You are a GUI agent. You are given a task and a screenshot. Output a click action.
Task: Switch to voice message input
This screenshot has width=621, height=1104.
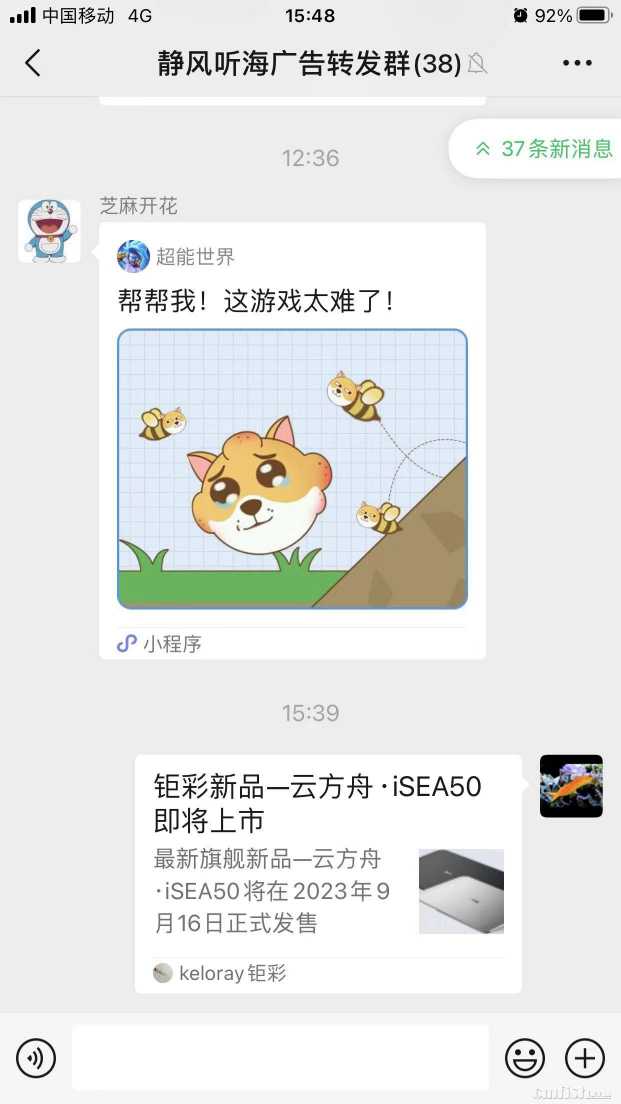[36, 1057]
